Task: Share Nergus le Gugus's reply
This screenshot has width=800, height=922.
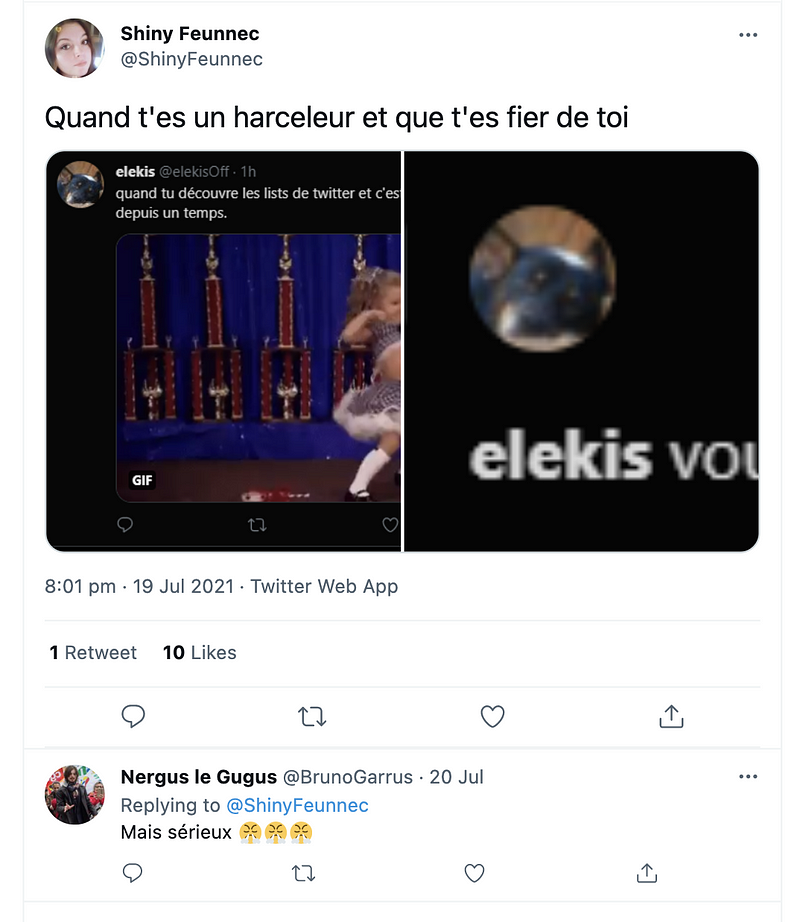Action: 646,873
